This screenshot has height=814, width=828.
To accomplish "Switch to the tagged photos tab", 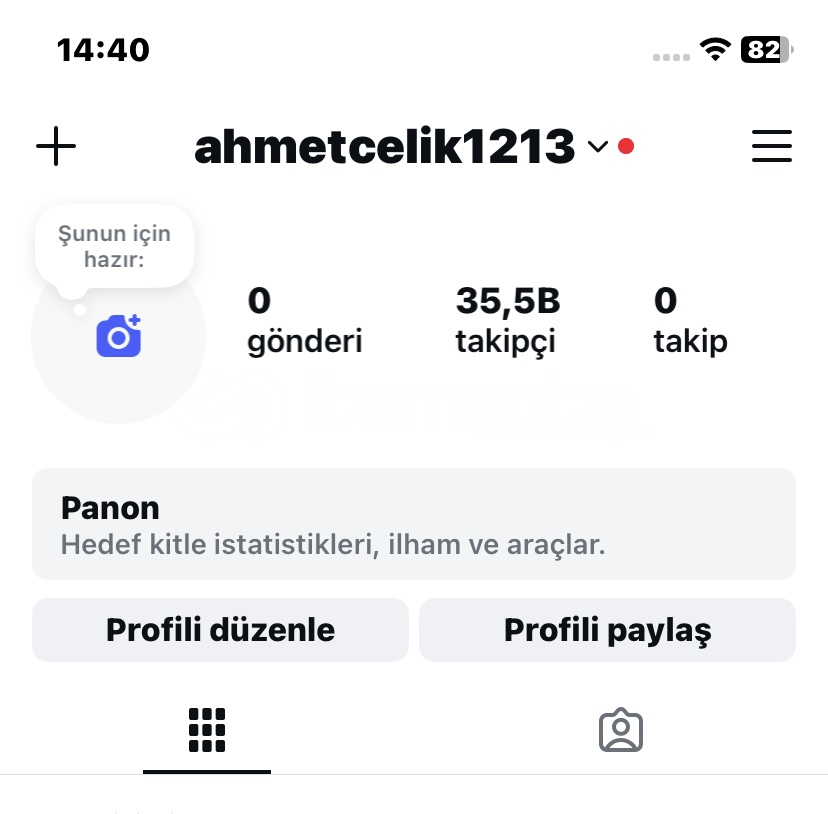I will (x=620, y=731).
